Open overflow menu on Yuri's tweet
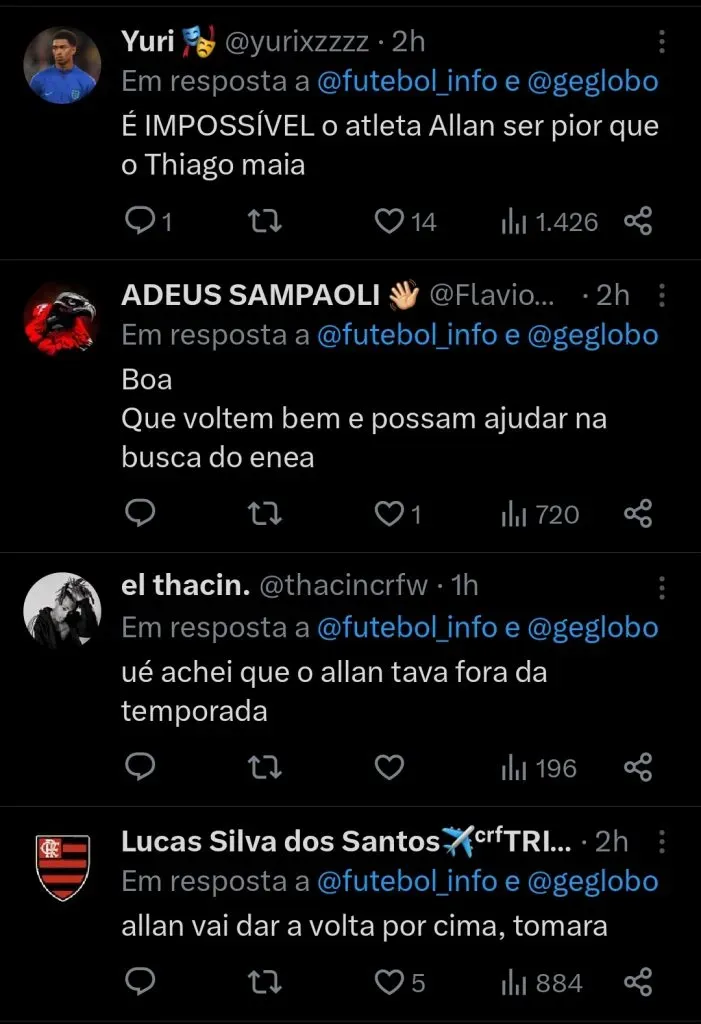Image resolution: width=701 pixels, height=1024 pixels. 663,42
